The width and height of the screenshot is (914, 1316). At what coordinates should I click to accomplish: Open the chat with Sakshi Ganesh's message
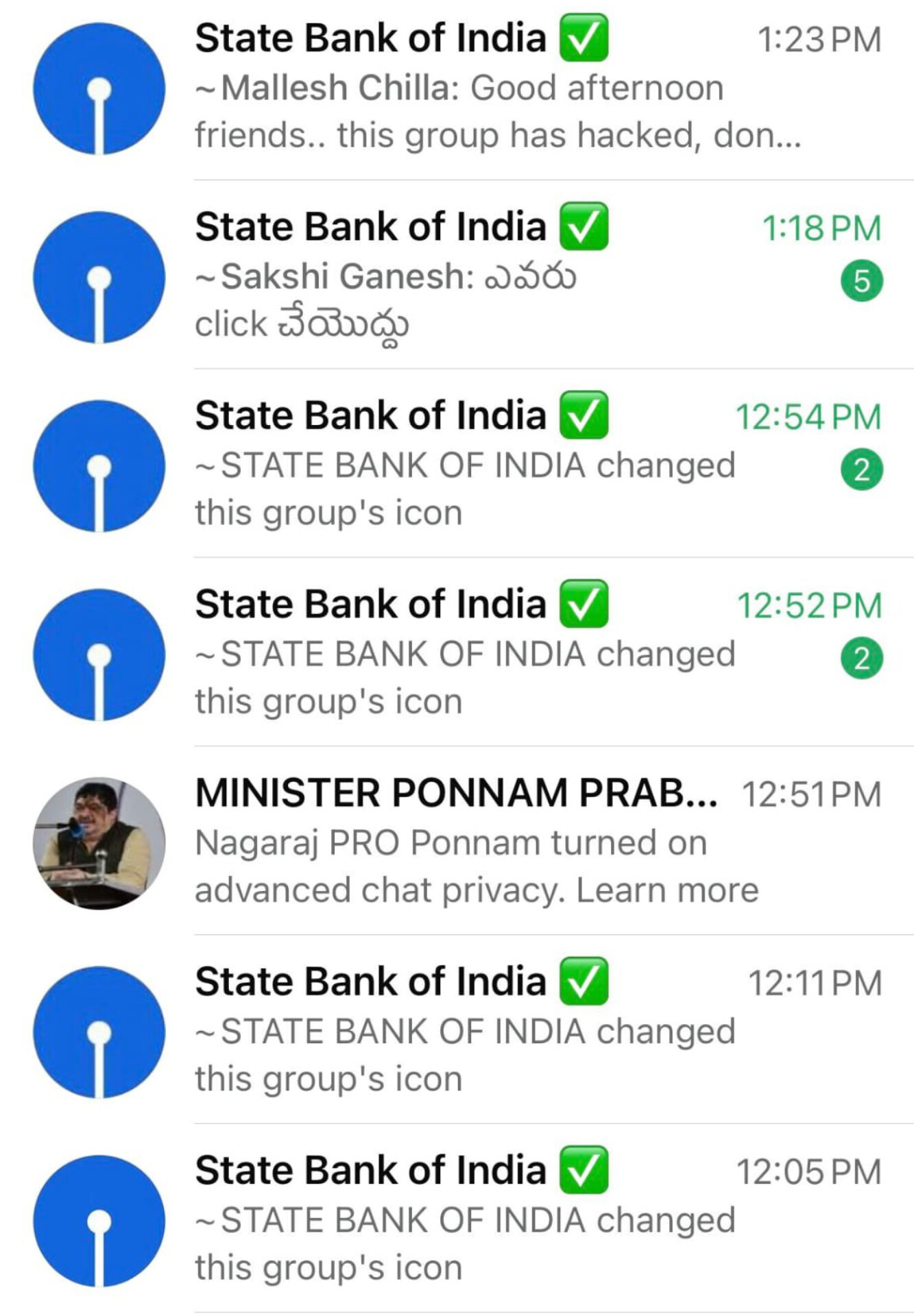tap(480, 278)
